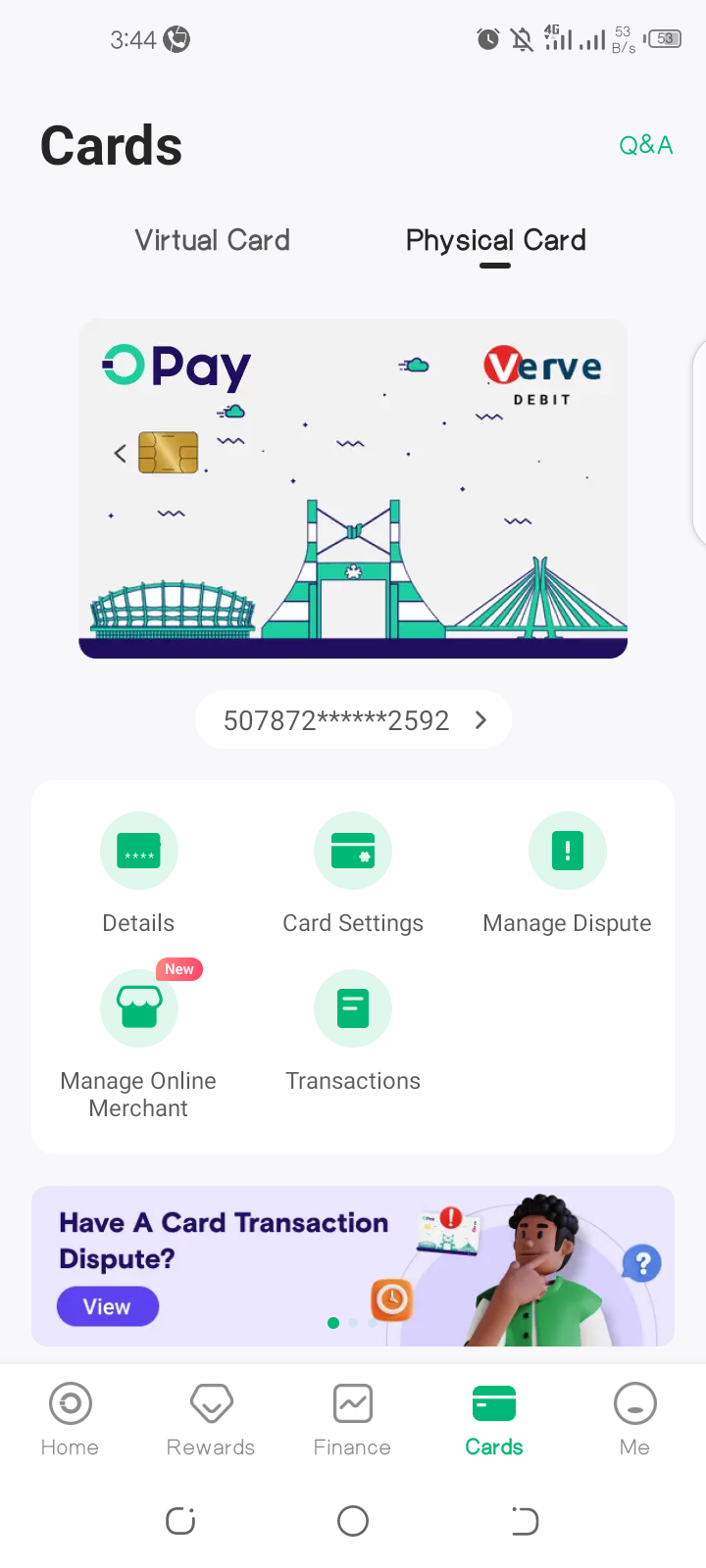This screenshot has height=1568, width=706.
Task: Open the Q&A help link
Action: pyautogui.click(x=645, y=145)
